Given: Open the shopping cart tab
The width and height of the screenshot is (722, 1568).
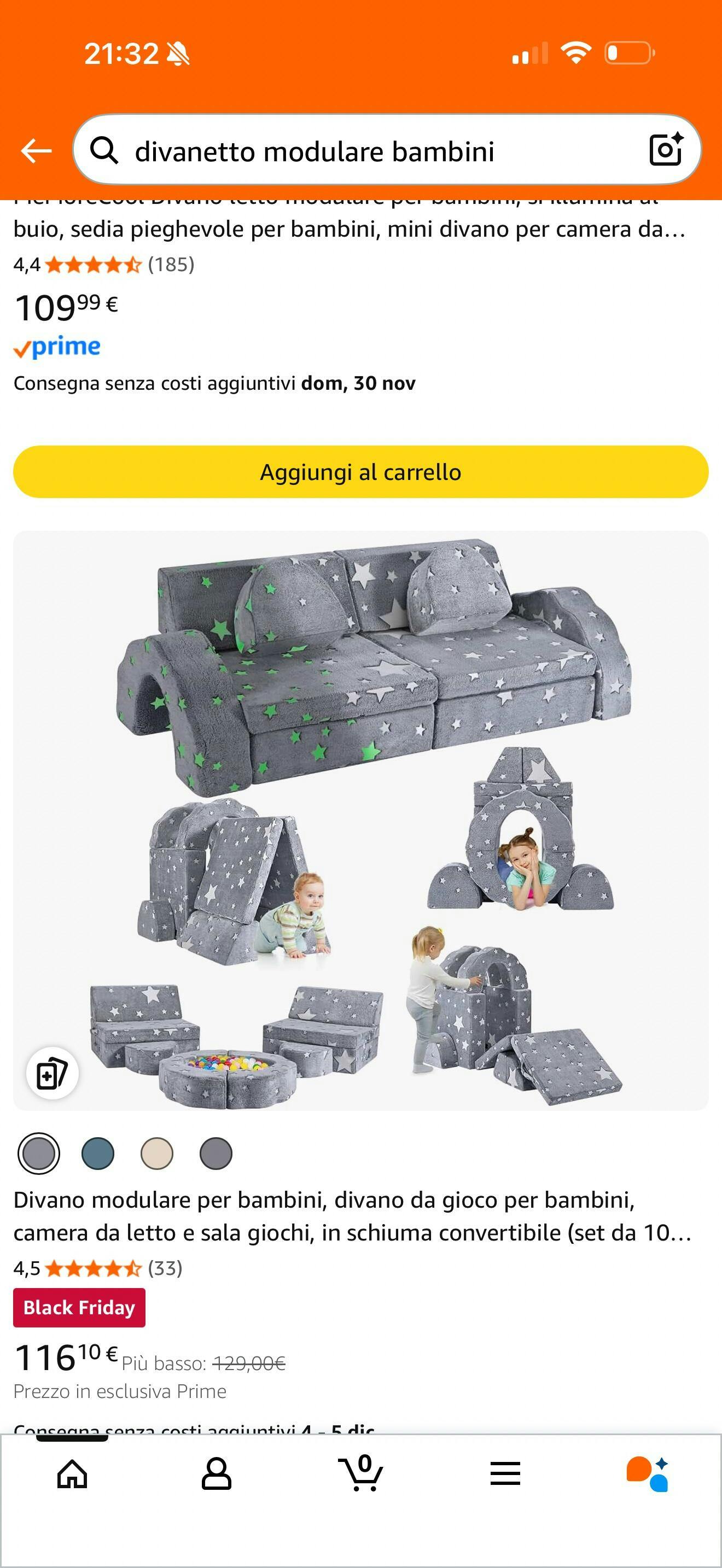Looking at the screenshot, I should 360,1475.
